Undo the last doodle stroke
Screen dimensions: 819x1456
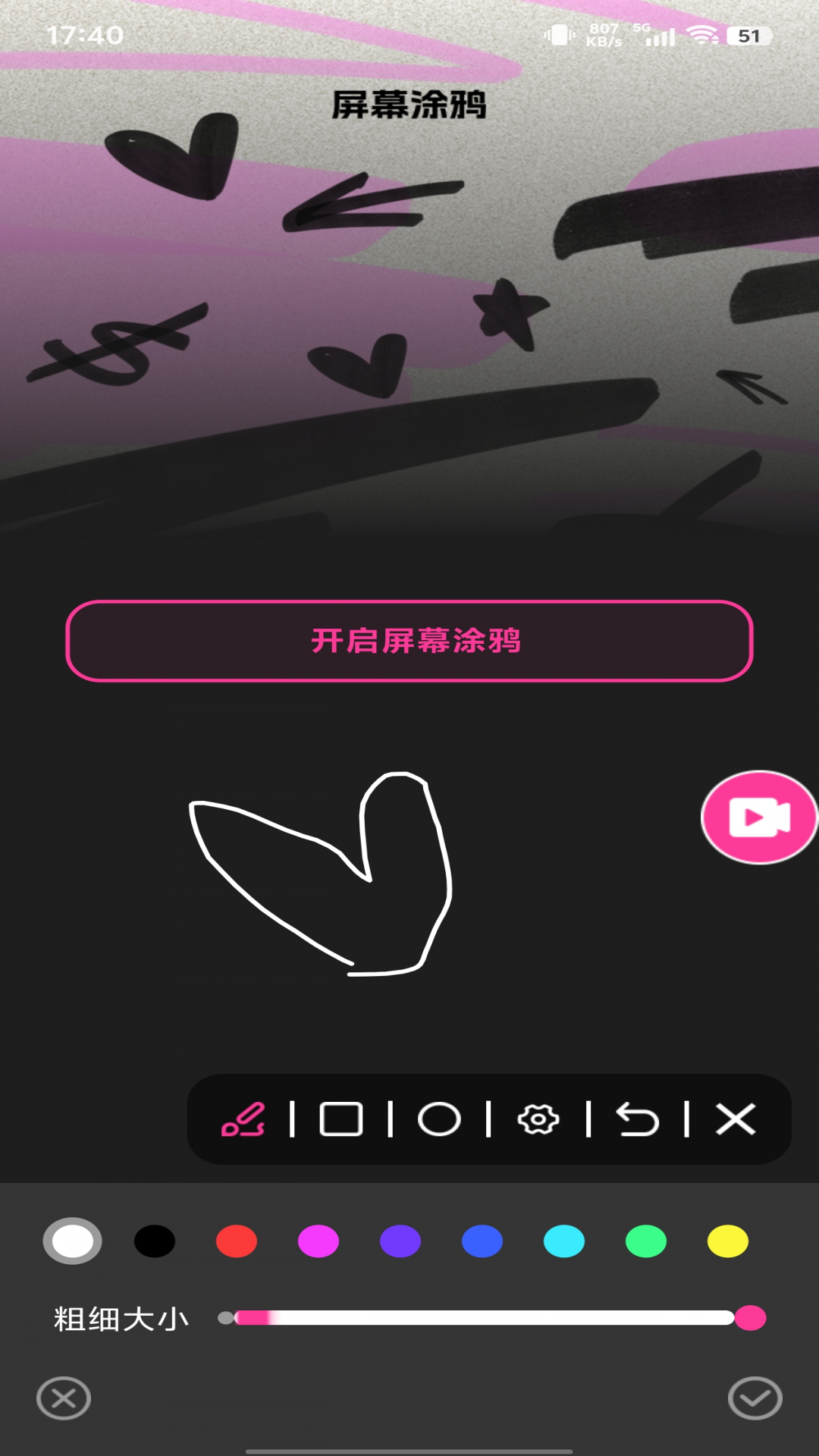(637, 1119)
